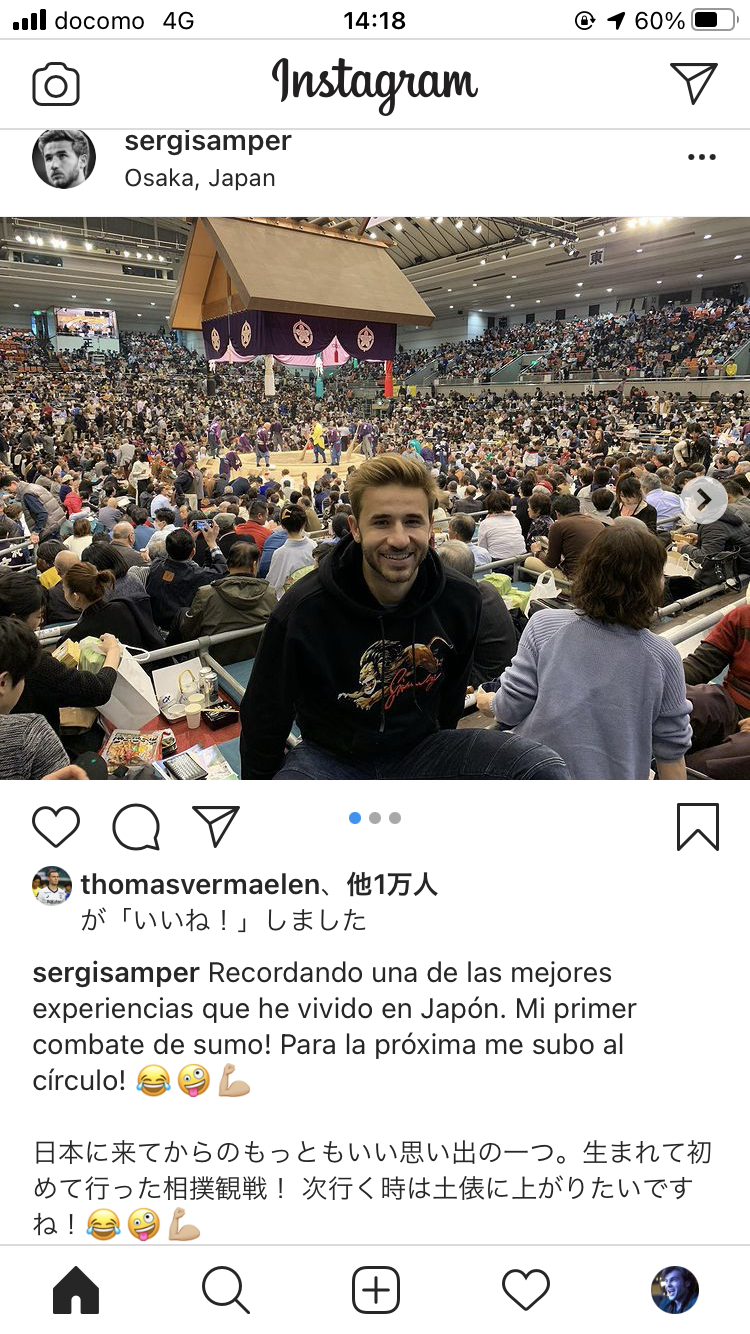This screenshot has height=1334, width=750.
Task: Open my profile tab avatar
Action: tap(675, 1290)
